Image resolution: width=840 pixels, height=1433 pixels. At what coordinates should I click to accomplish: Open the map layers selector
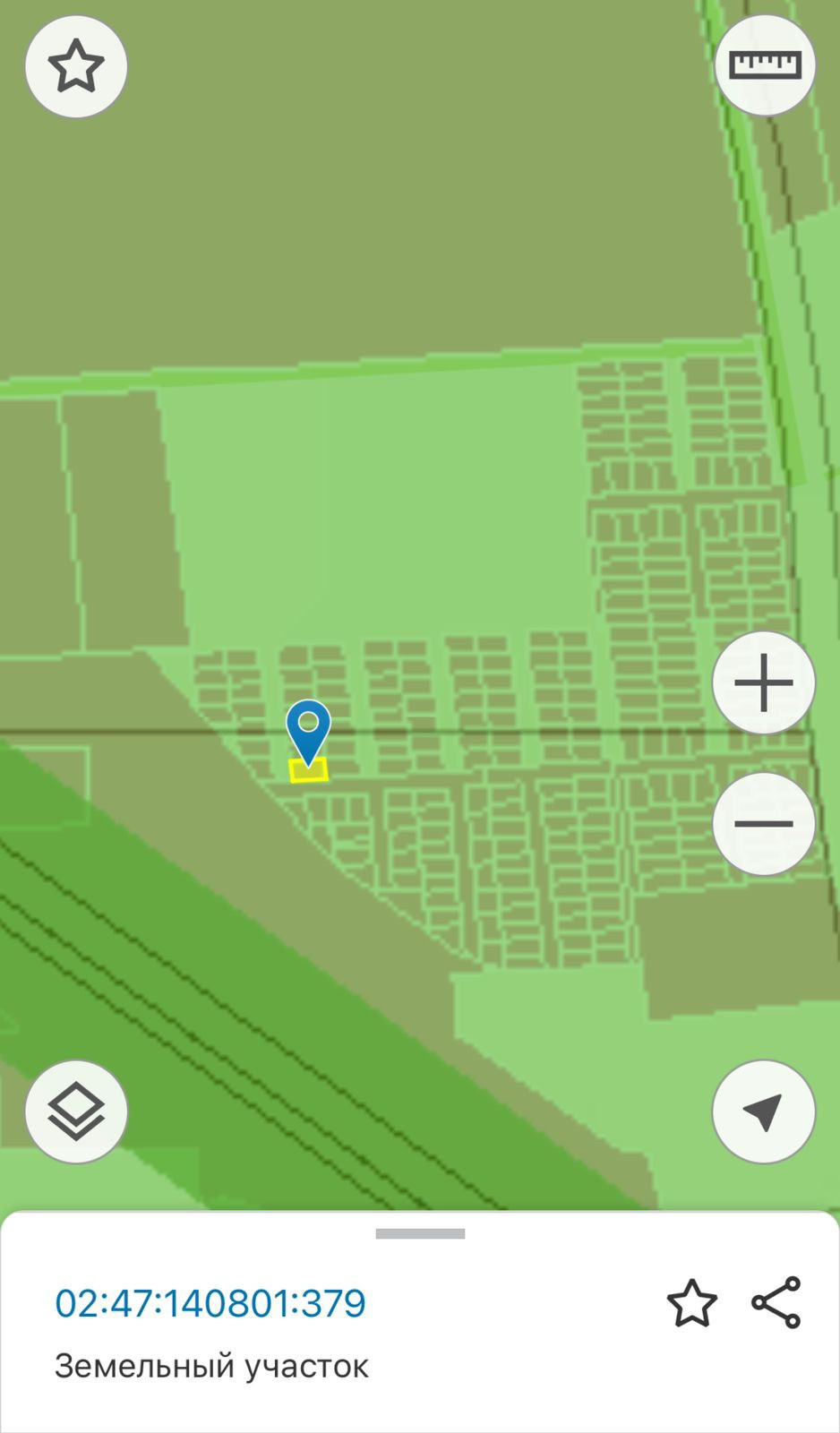[76, 1111]
